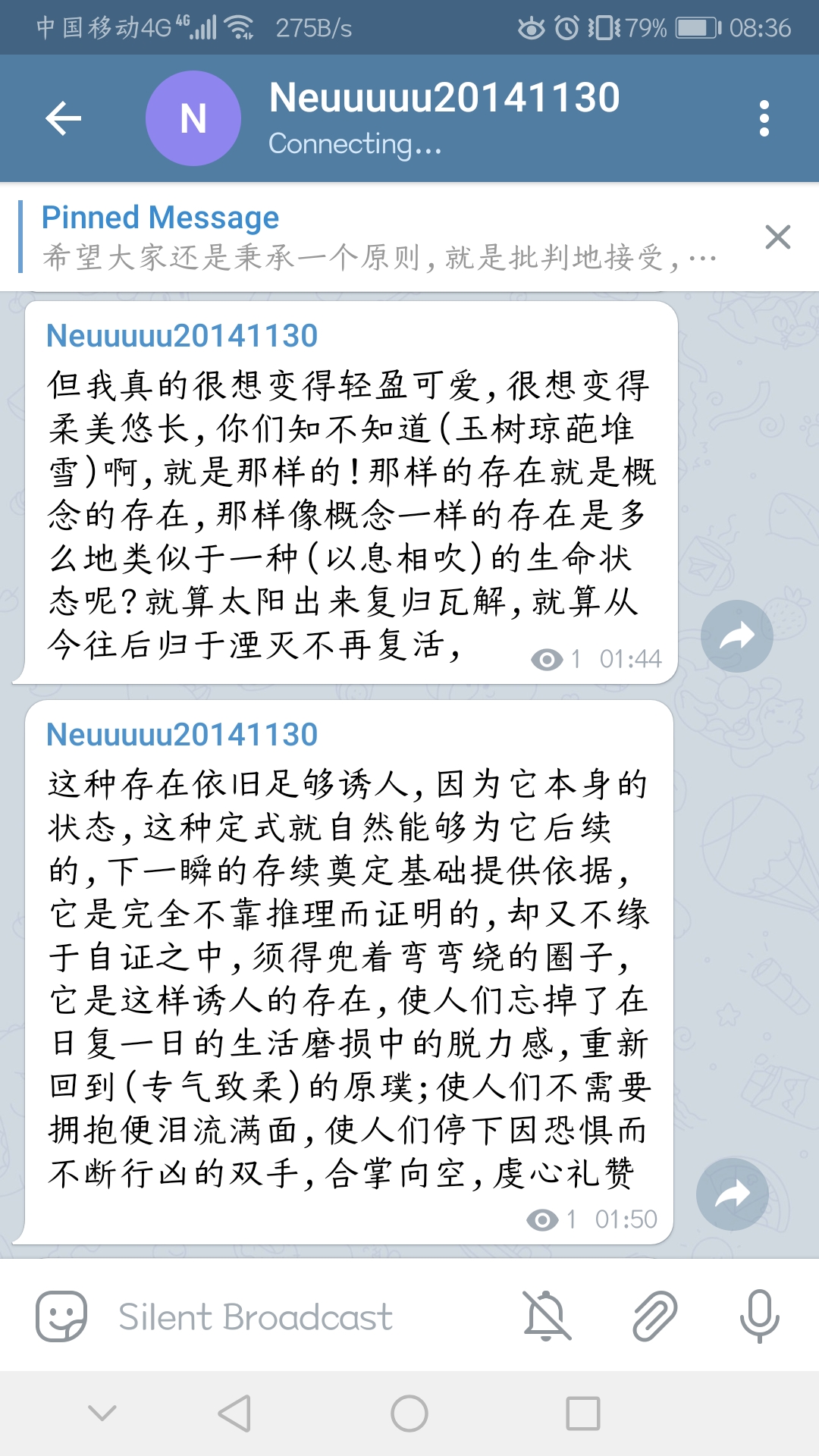
Task: Forward the message sent at 01:44
Action: click(x=736, y=635)
